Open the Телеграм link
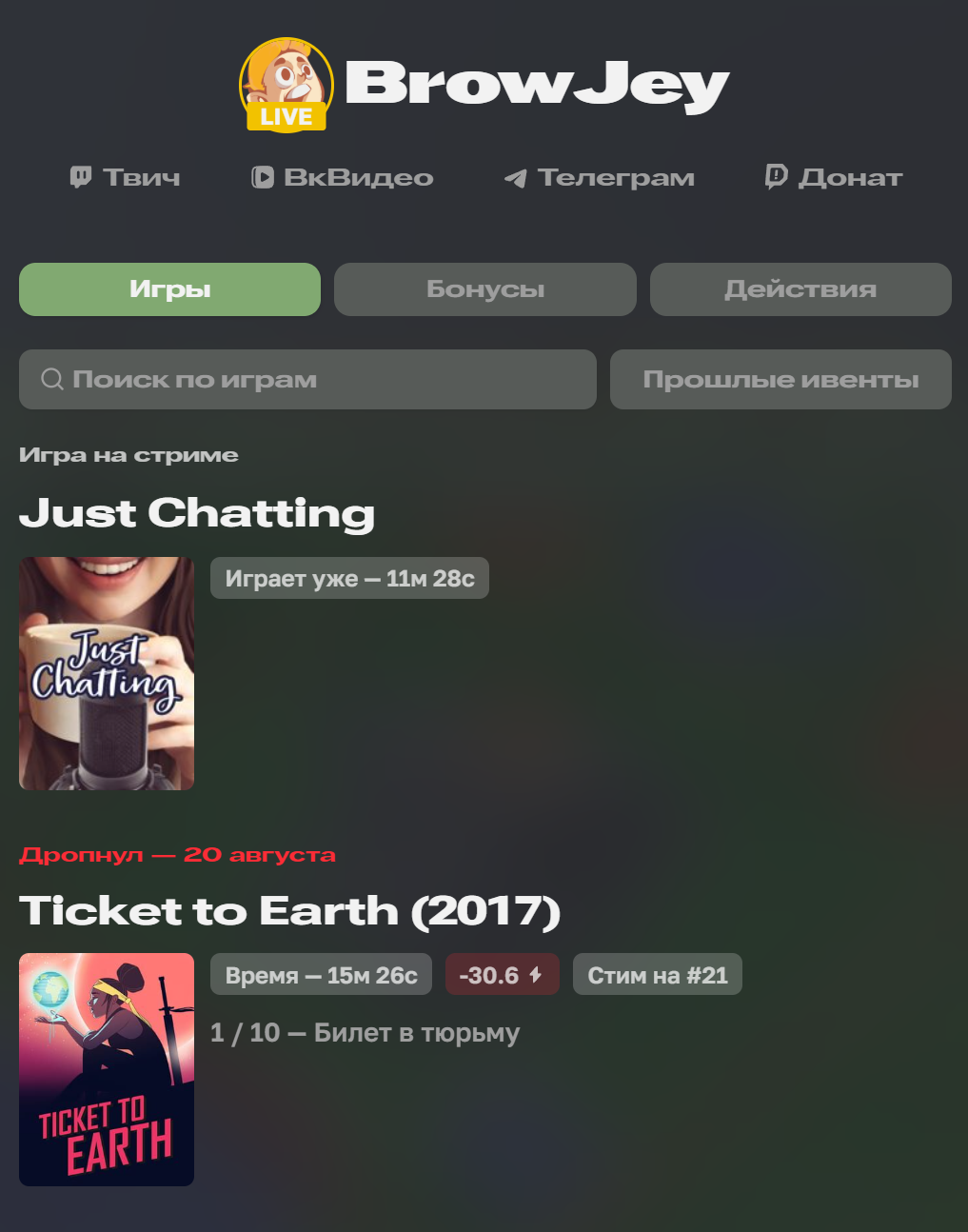 point(599,177)
